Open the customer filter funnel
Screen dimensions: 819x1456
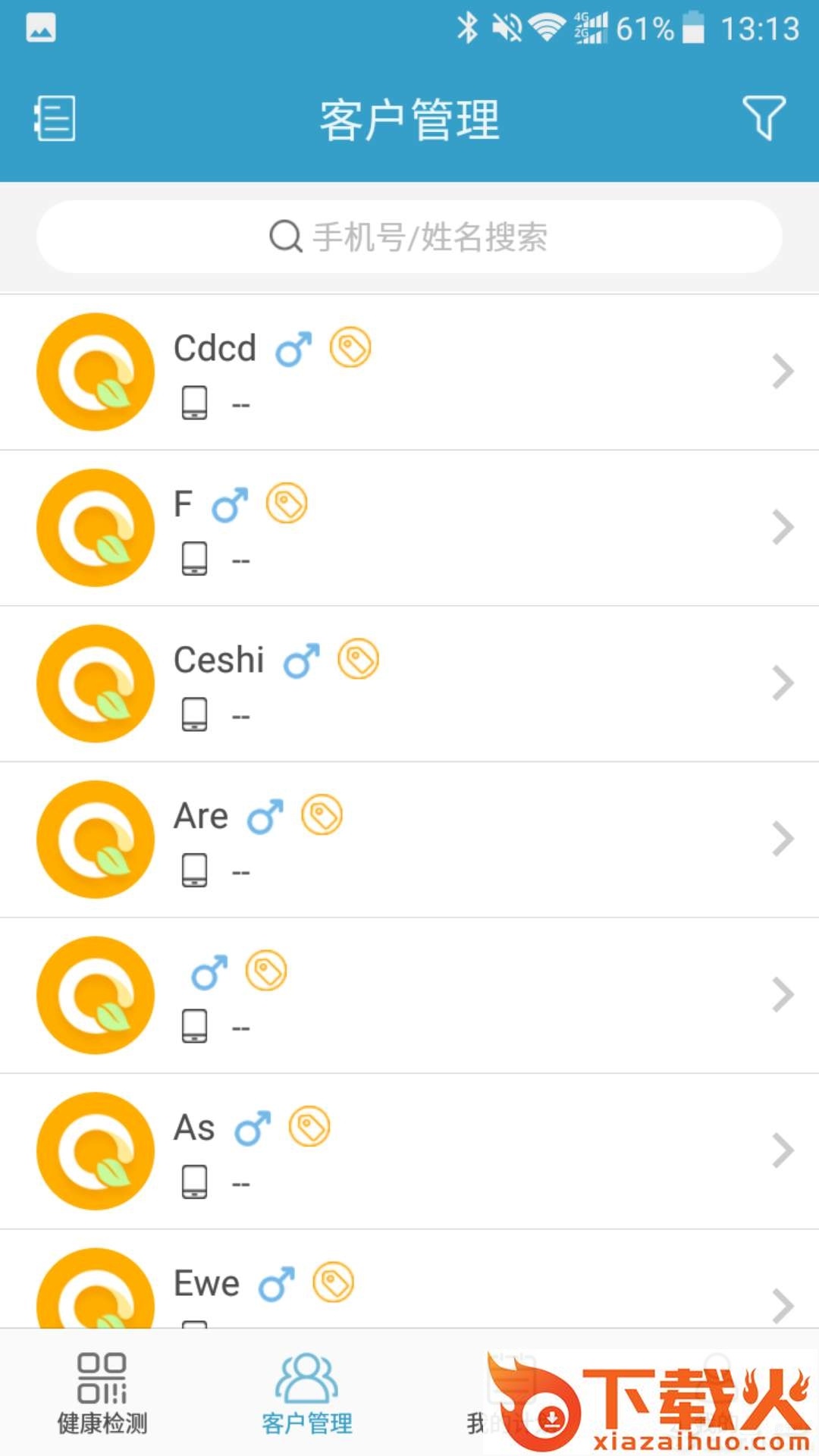[763, 118]
